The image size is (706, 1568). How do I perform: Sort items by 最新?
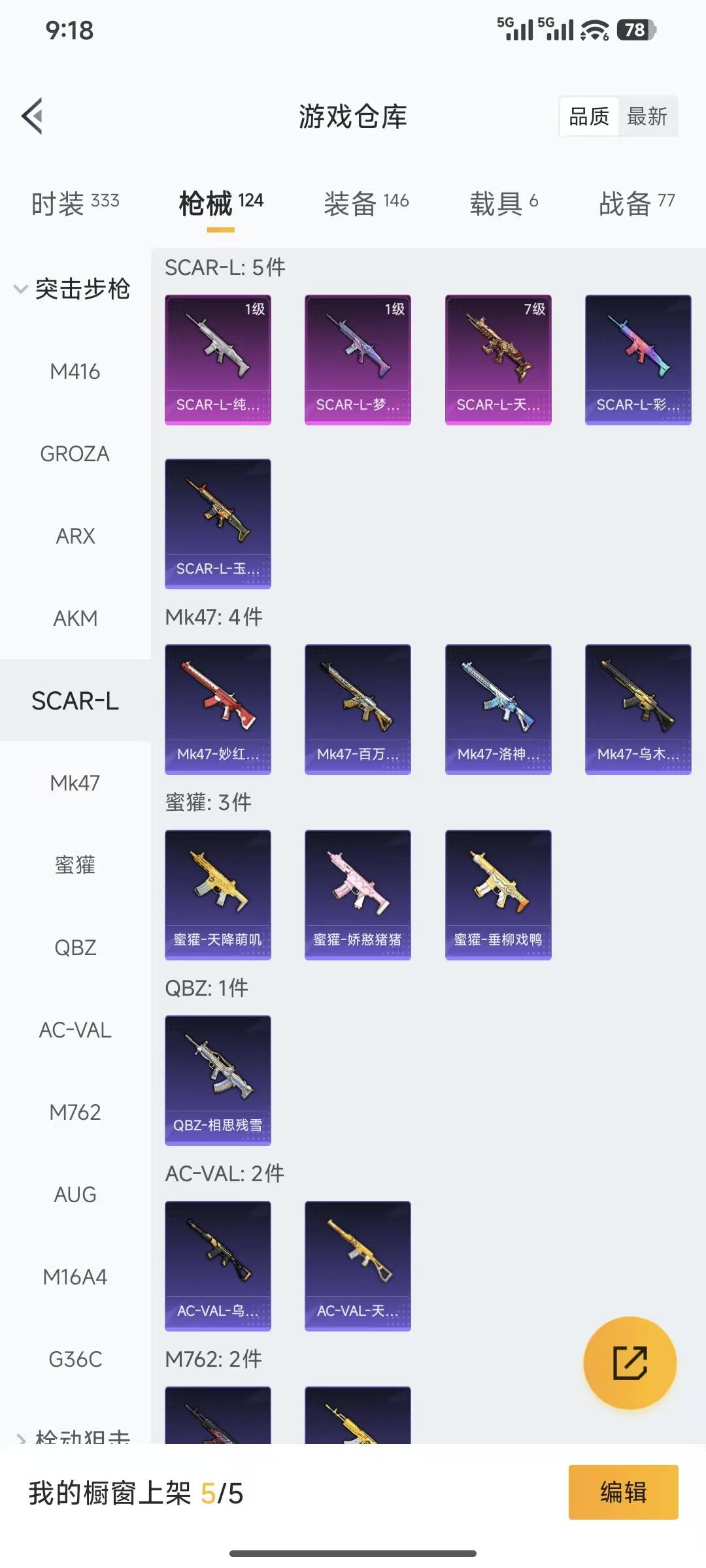click(x=647, y=117)
